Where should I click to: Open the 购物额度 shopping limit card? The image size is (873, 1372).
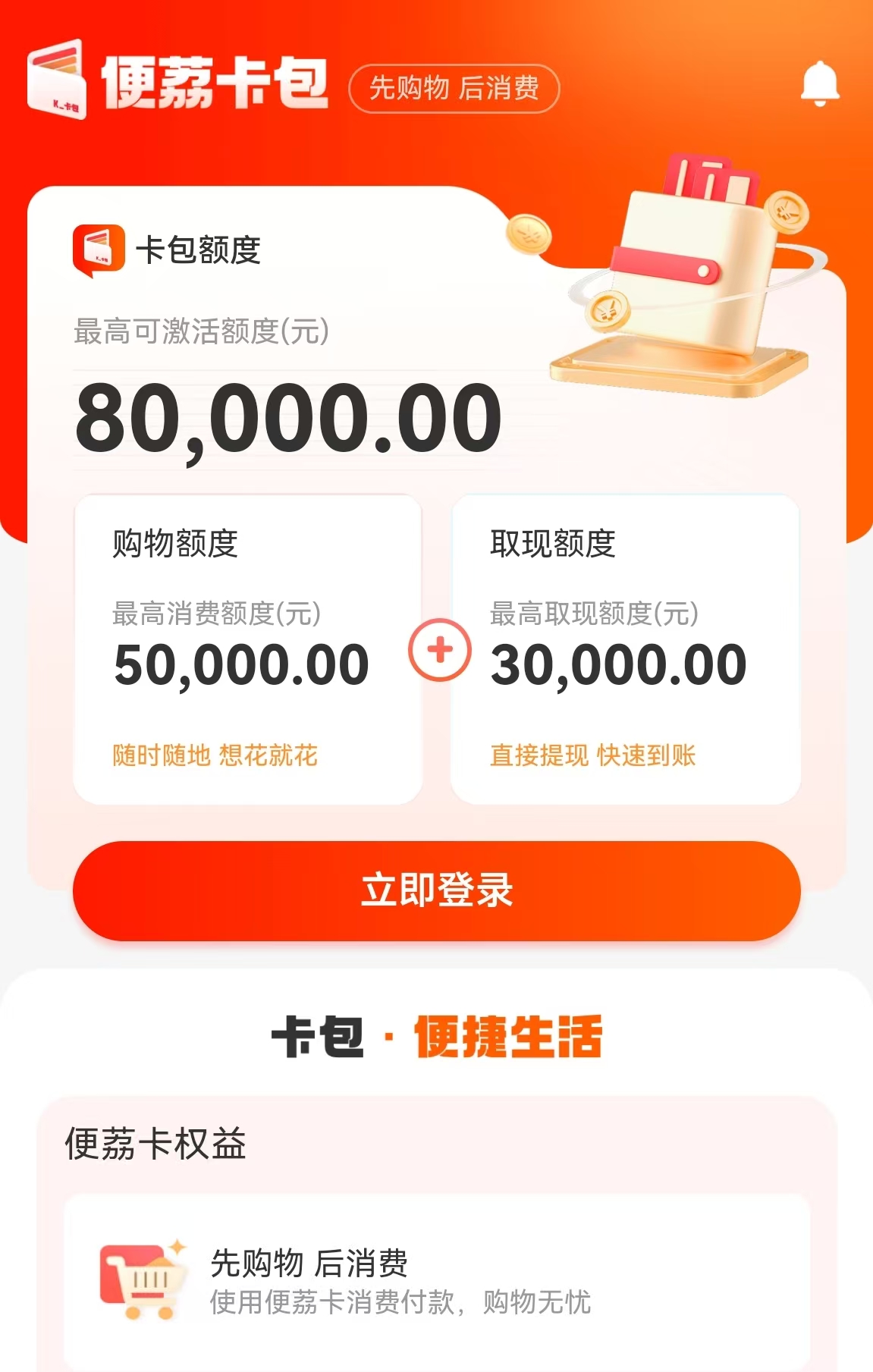(247, 649)
